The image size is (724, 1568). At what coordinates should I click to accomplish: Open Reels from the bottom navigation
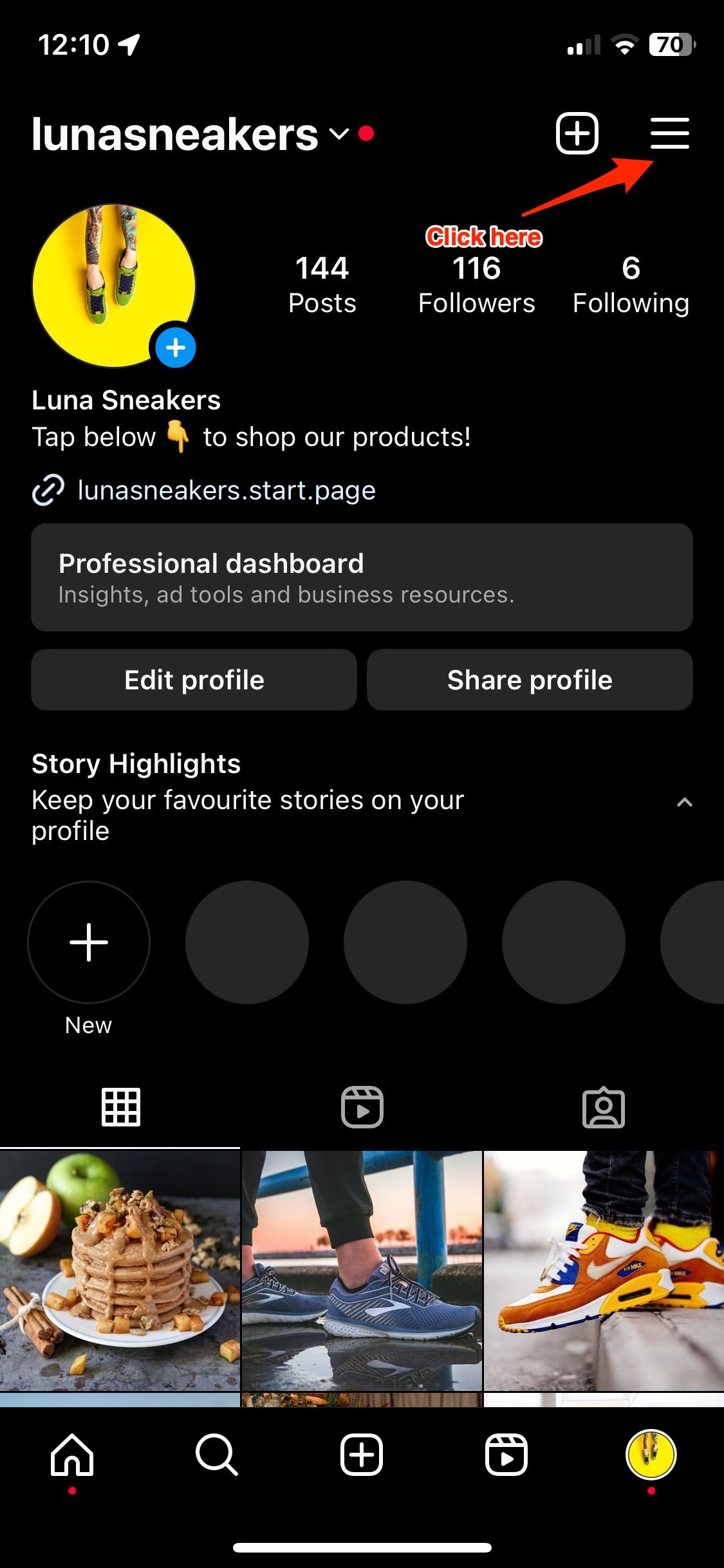(506, 1455)
